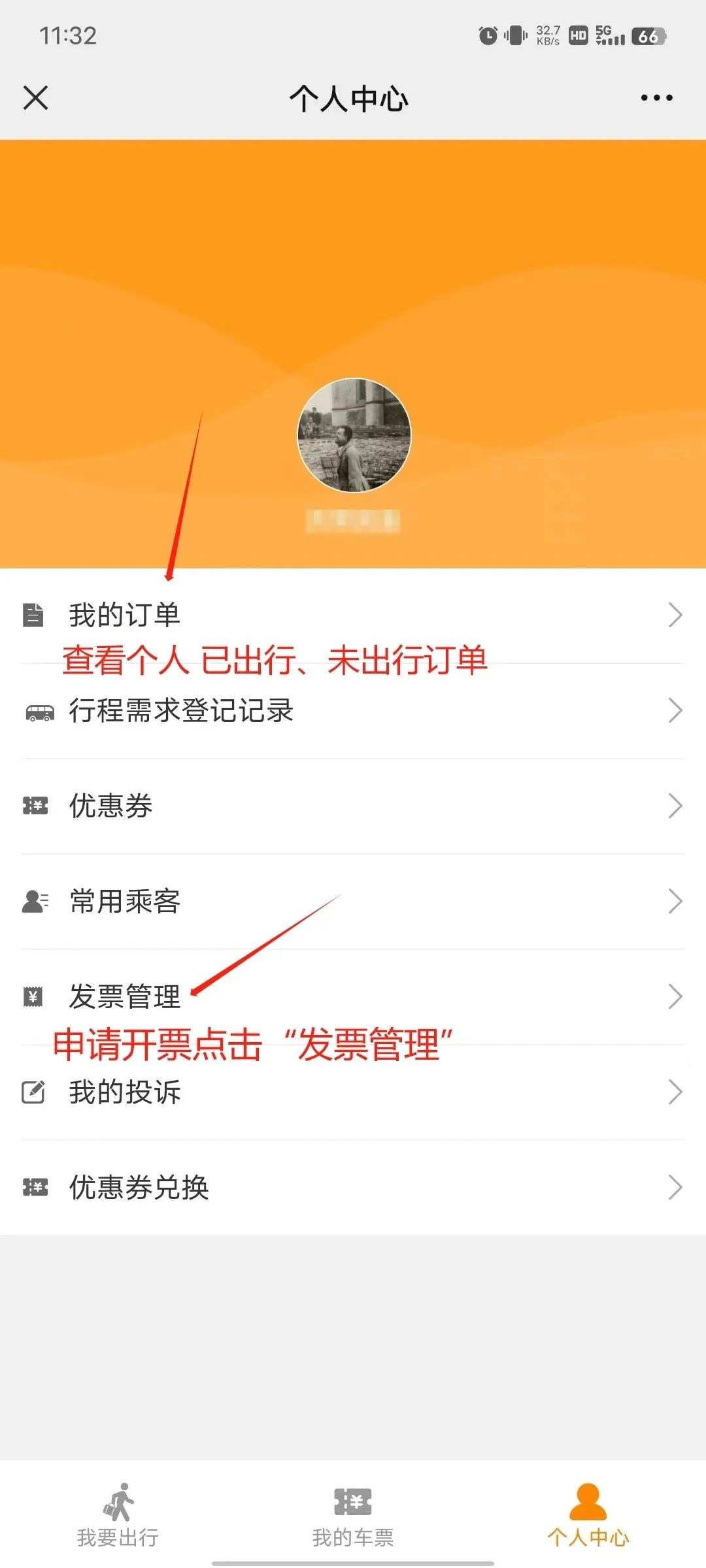
Task: Tap the profile avatar picture
Action: [354, 434]
